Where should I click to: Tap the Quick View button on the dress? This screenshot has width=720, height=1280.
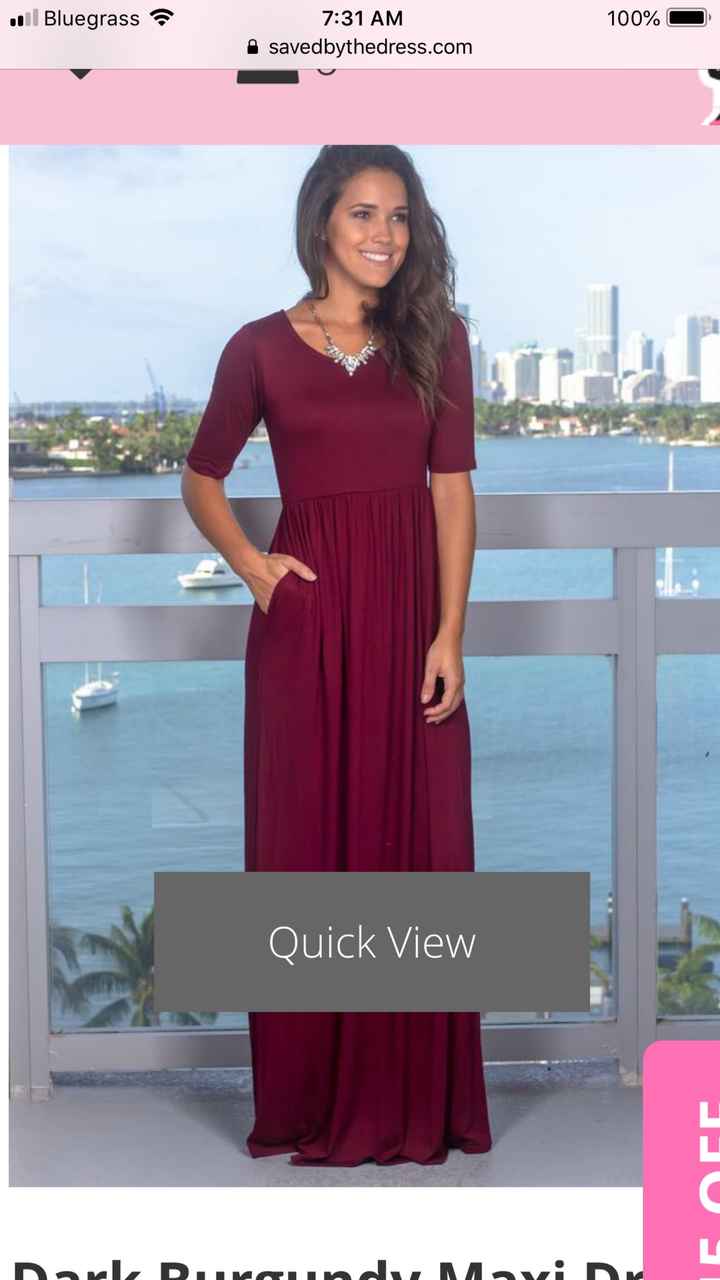(371, 940)
